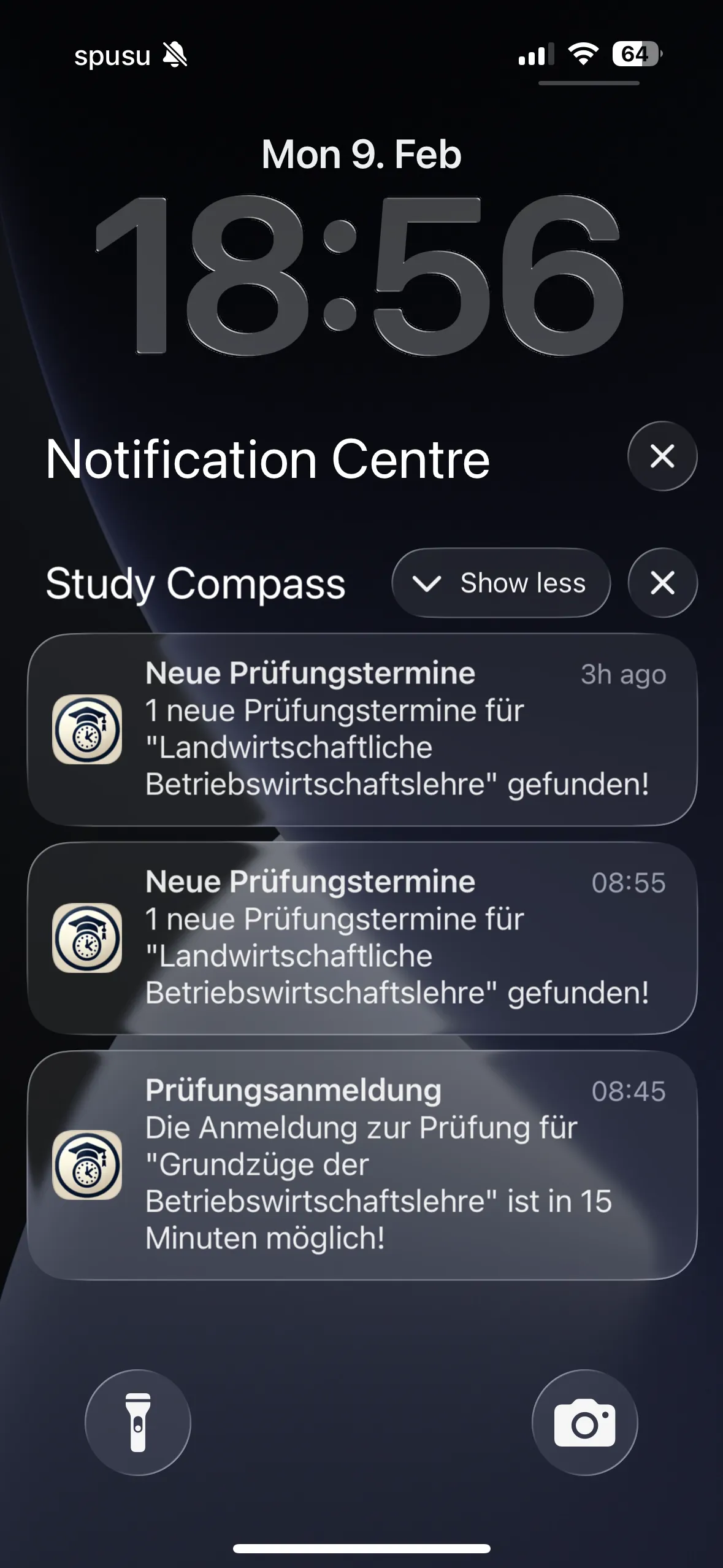The height and width of the screenshot is (1568, 723).
Task: Open the Camera from the lock screen
Action: pos(585,1423)
